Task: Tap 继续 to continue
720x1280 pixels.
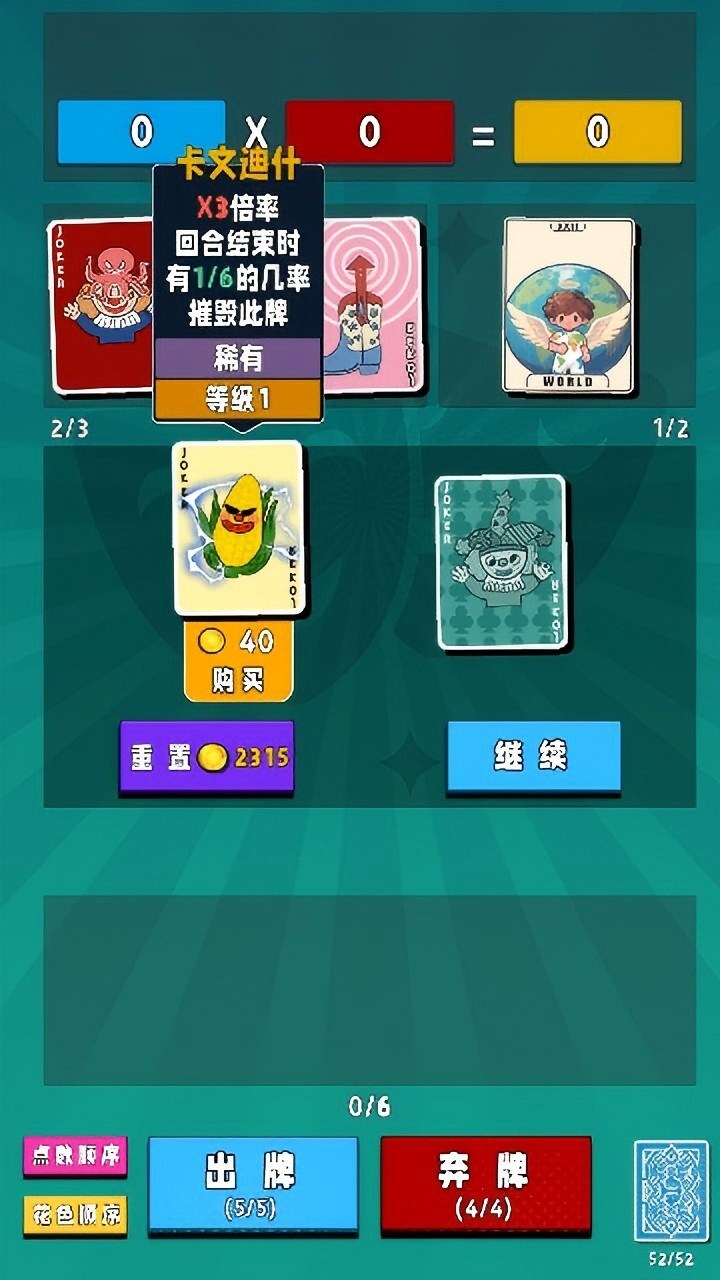Action: click(x=533, y=757)
